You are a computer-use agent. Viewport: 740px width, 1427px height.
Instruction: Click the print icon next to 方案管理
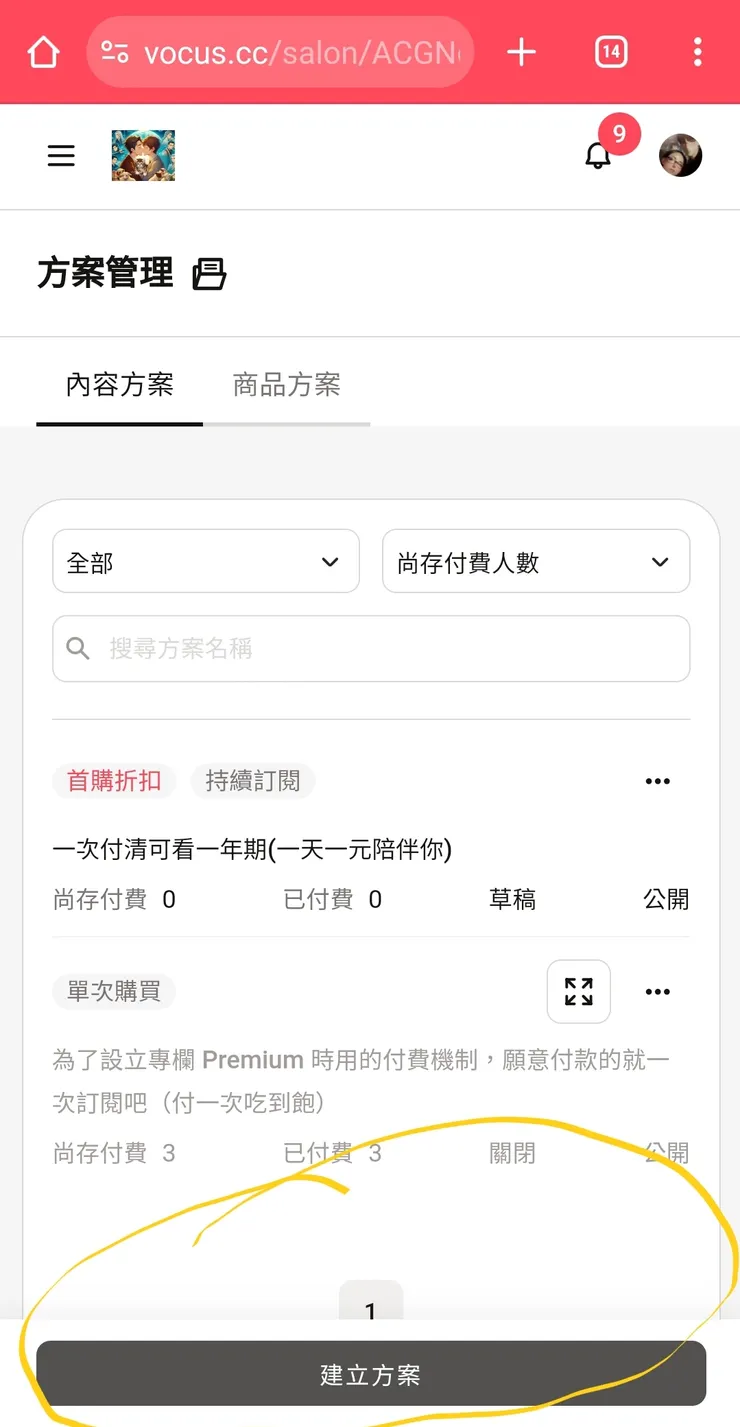coord(210,274)
